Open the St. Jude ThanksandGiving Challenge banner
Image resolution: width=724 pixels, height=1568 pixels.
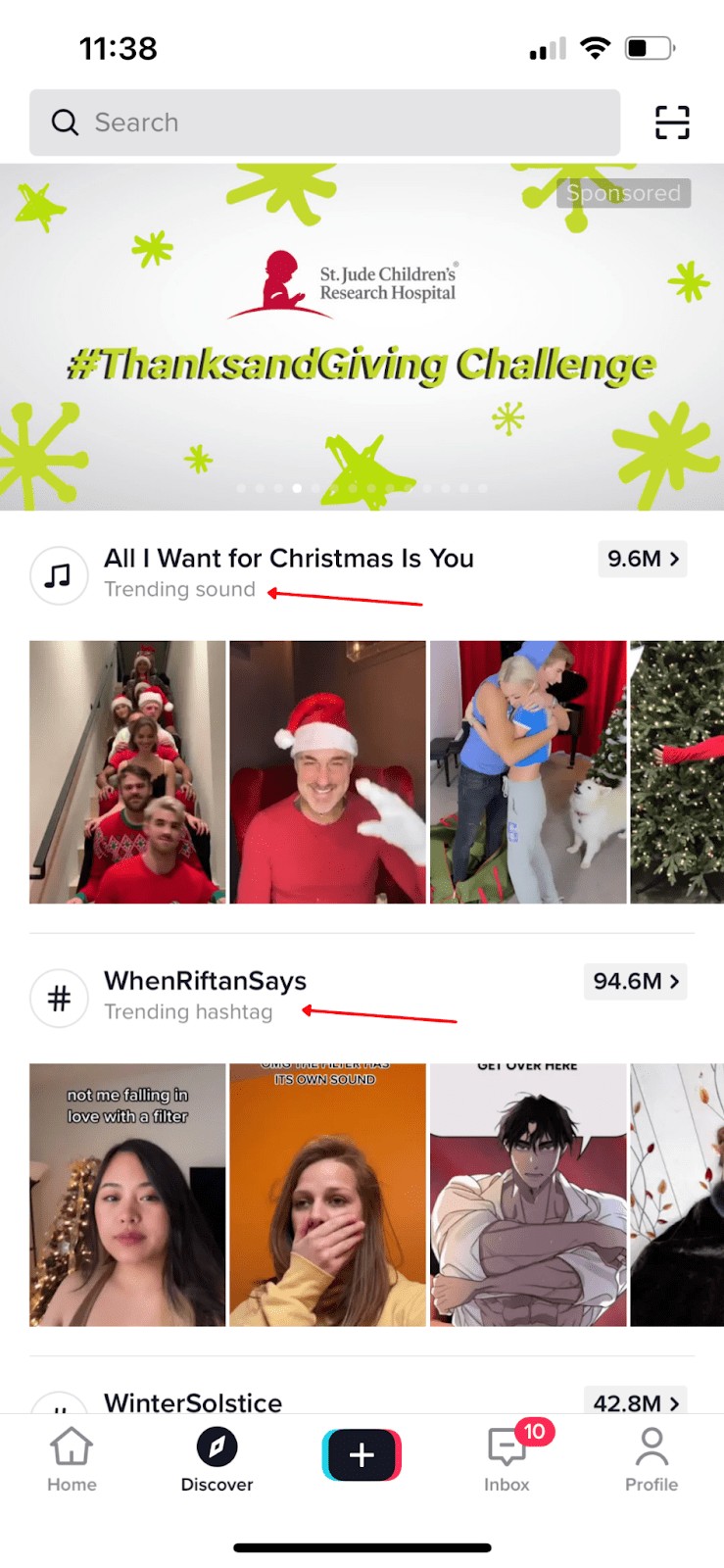pos(362,337)
